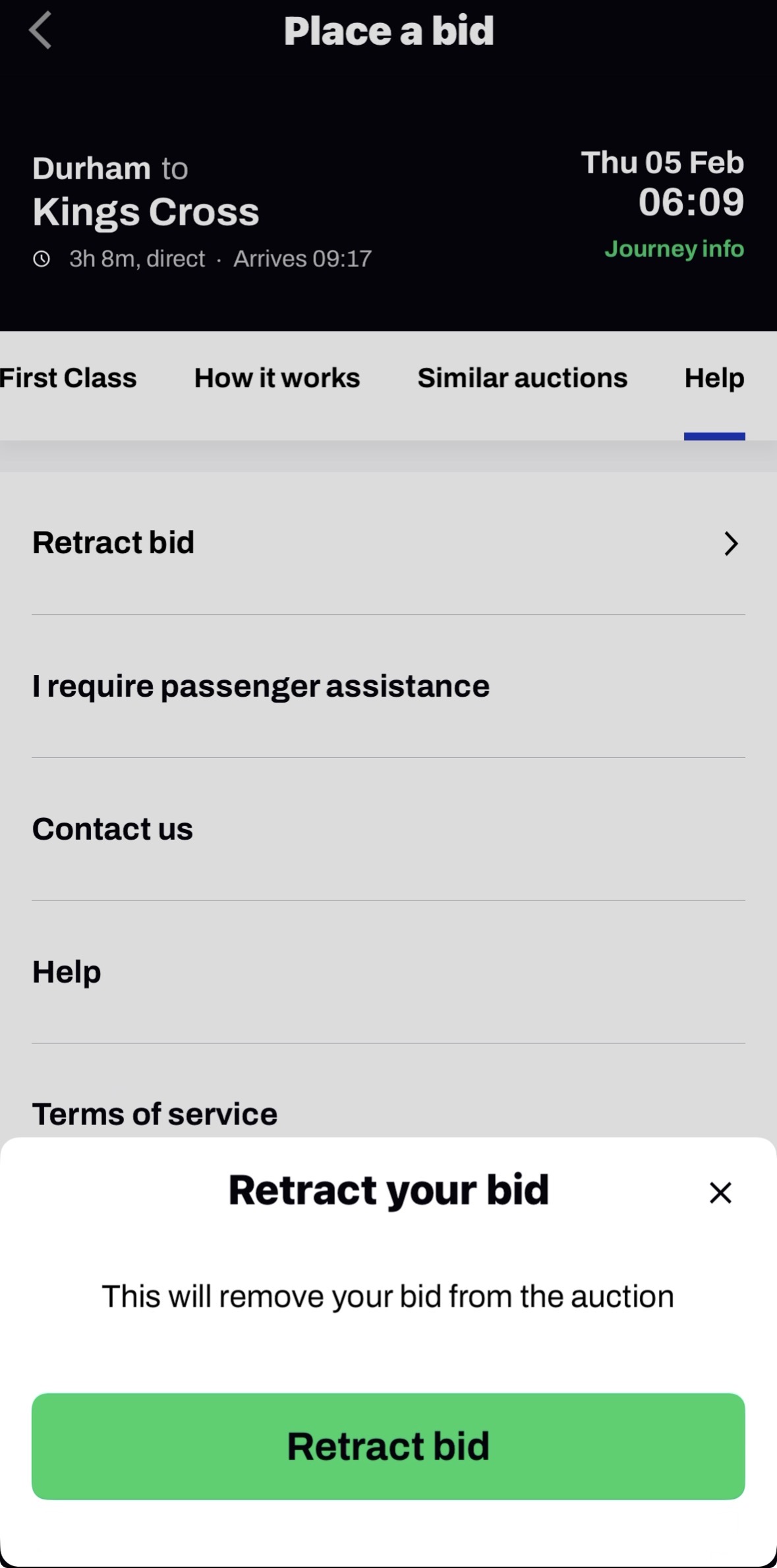
Task: Close the Retract your bid sheet
Action: pyautogui.click(x=720, y=1192)
